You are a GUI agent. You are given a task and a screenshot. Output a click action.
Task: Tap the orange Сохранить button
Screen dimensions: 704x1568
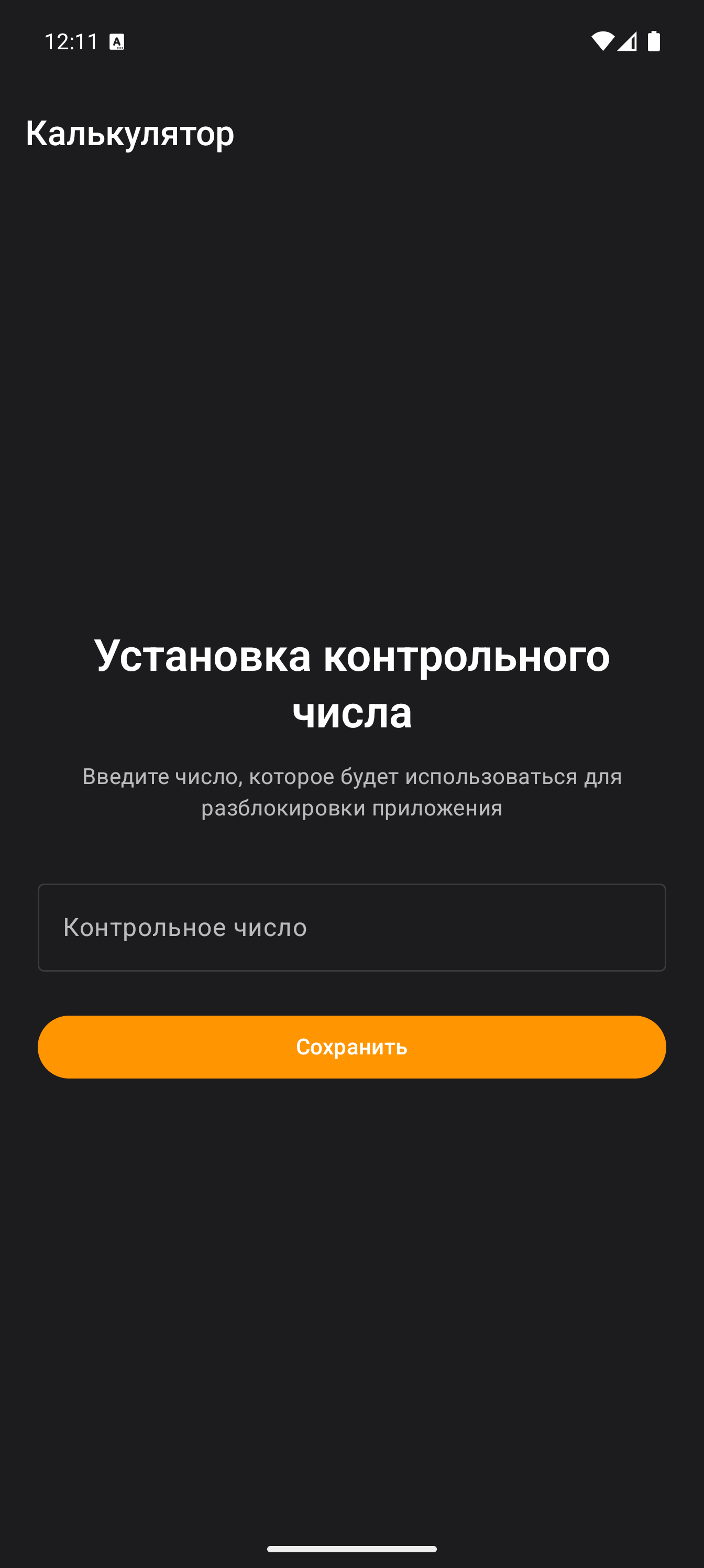[x=351, y=1047]
